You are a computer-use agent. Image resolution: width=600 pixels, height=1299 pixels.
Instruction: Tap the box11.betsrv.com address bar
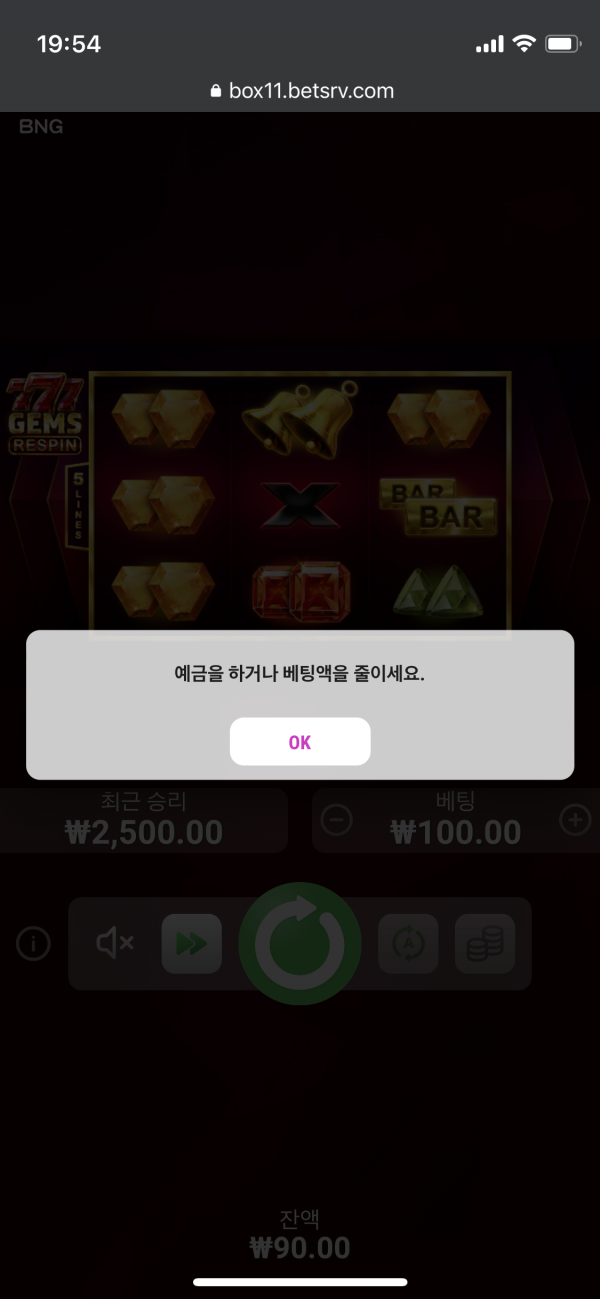pyautogui.click(x=300, y=91)
